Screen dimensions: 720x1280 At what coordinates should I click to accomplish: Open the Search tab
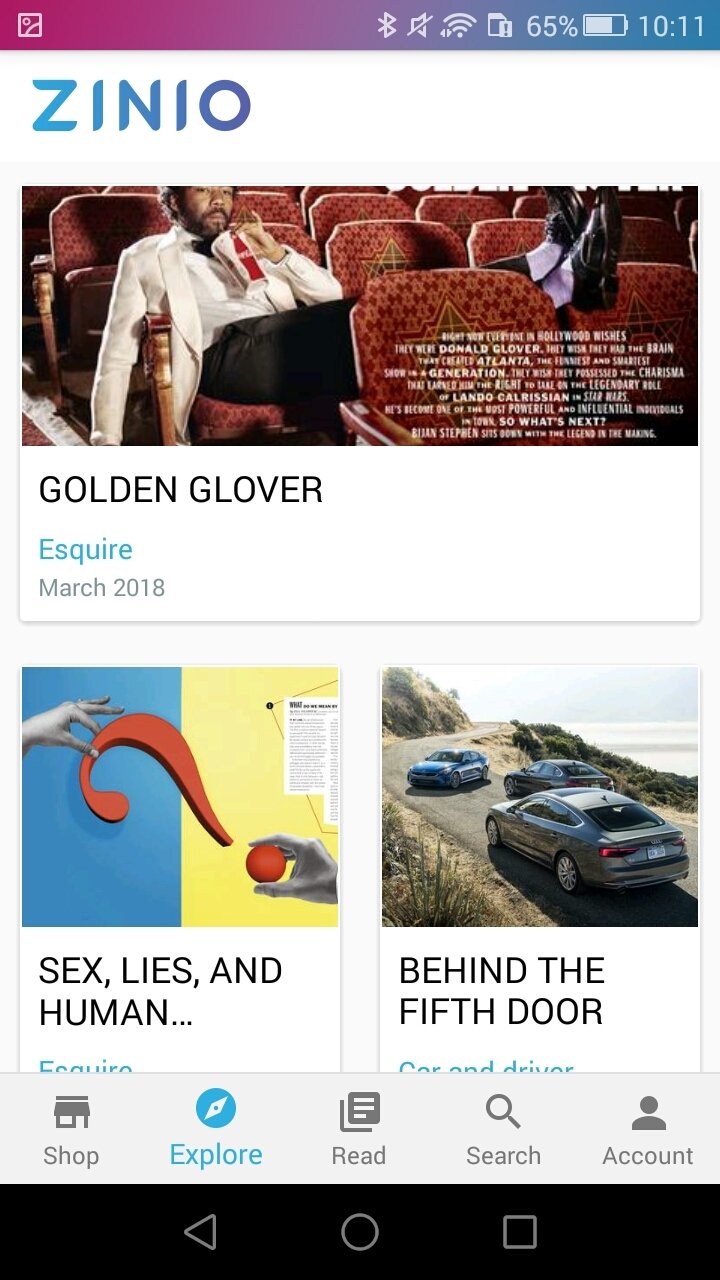click(x=503, y=1130)
